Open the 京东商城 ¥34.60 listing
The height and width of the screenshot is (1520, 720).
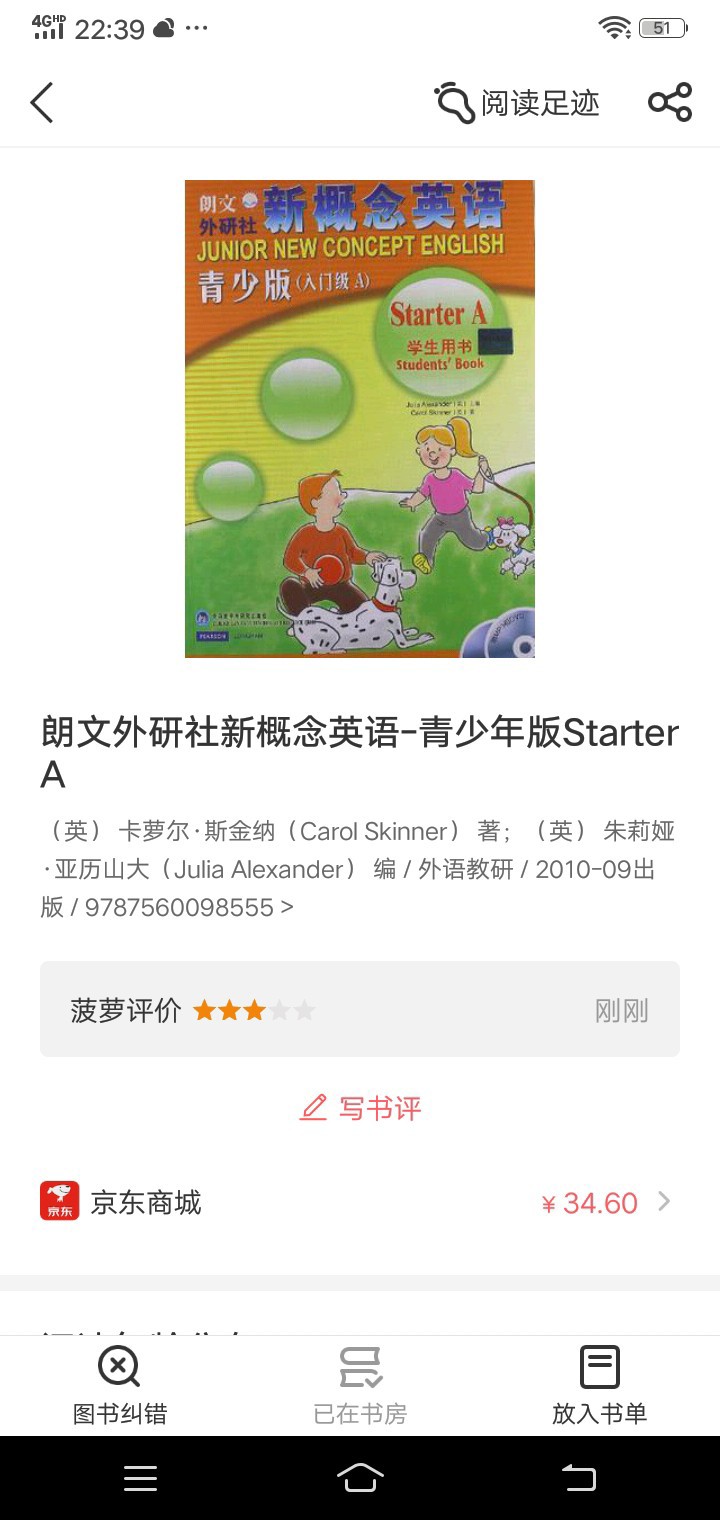click(x=360, y=1202)
